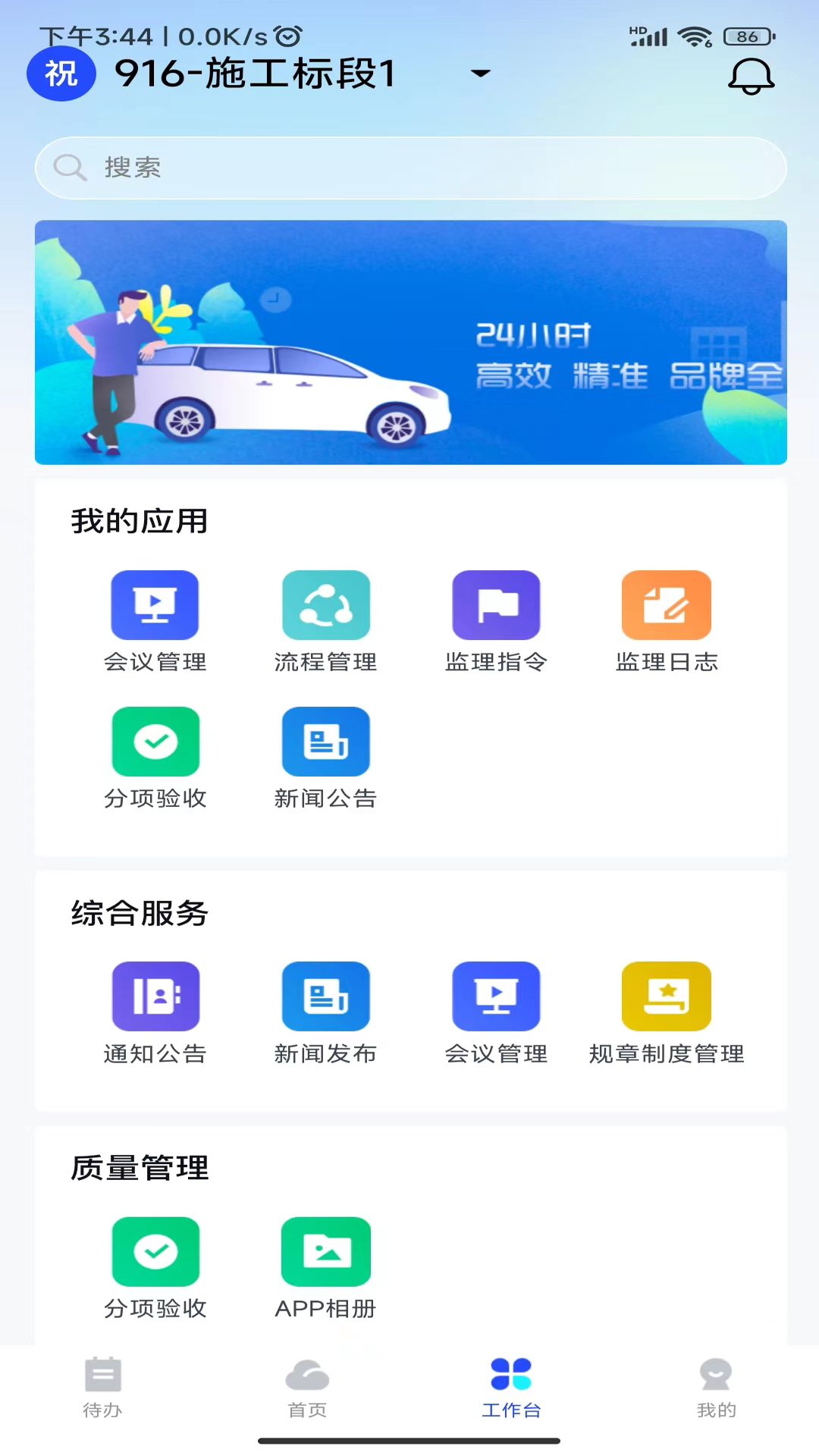The image size is (819, 1456).
Task: Open 通知公告 in 综合服务
Action: point(155,996)
